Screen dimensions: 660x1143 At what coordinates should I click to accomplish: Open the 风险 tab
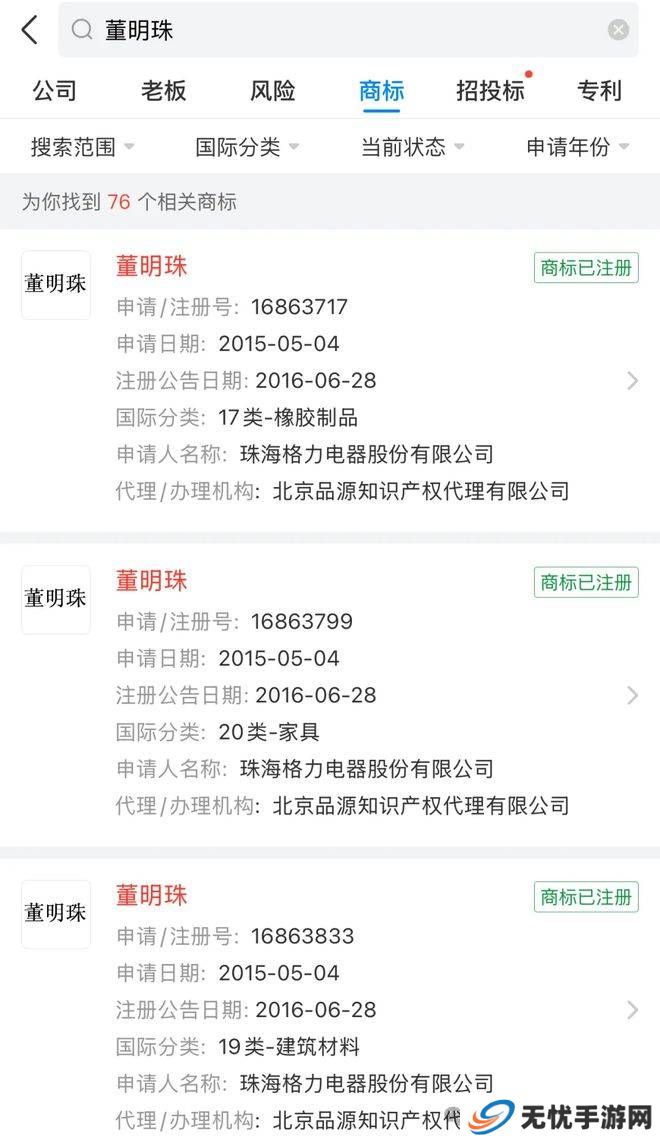click(273, 91)
